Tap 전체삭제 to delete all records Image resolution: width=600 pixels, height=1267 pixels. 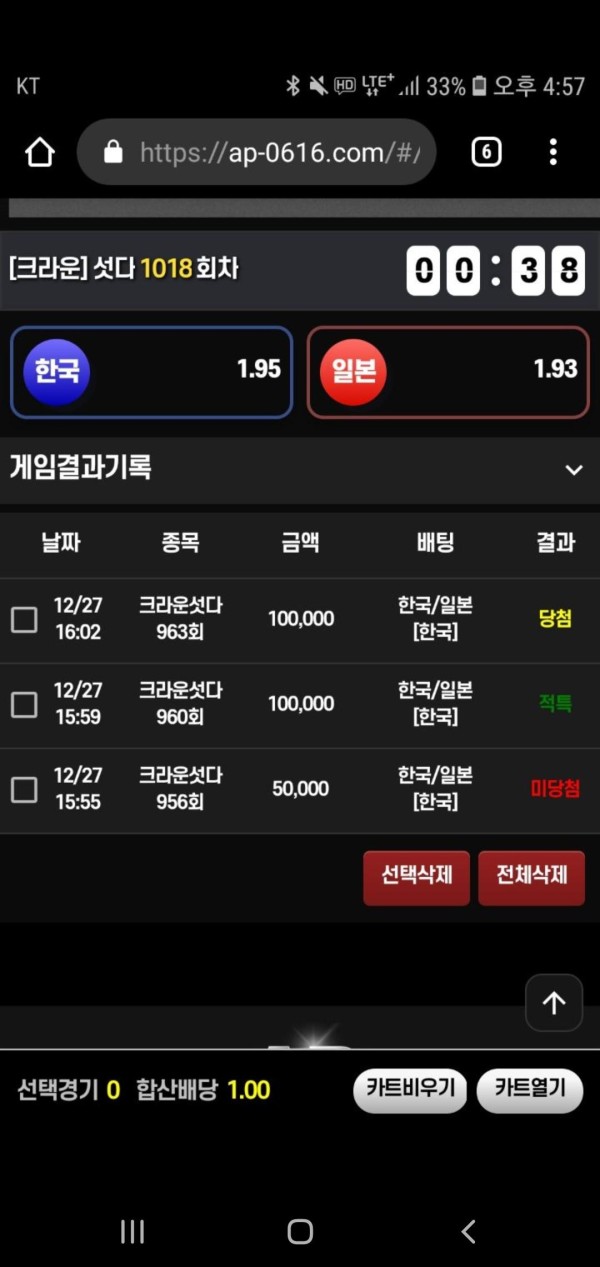click(x=531, y=877)
